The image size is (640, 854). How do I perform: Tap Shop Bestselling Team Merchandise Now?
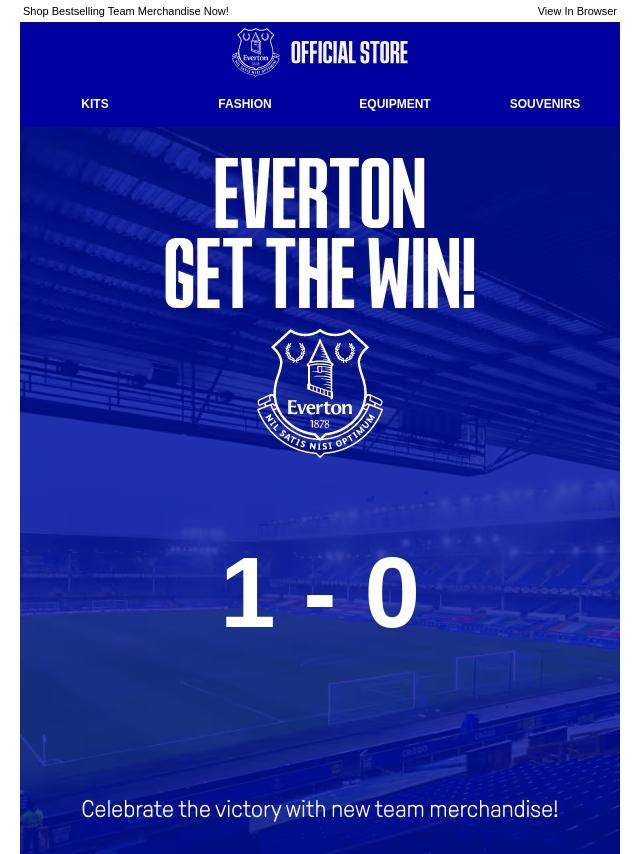tap(125, 11)
